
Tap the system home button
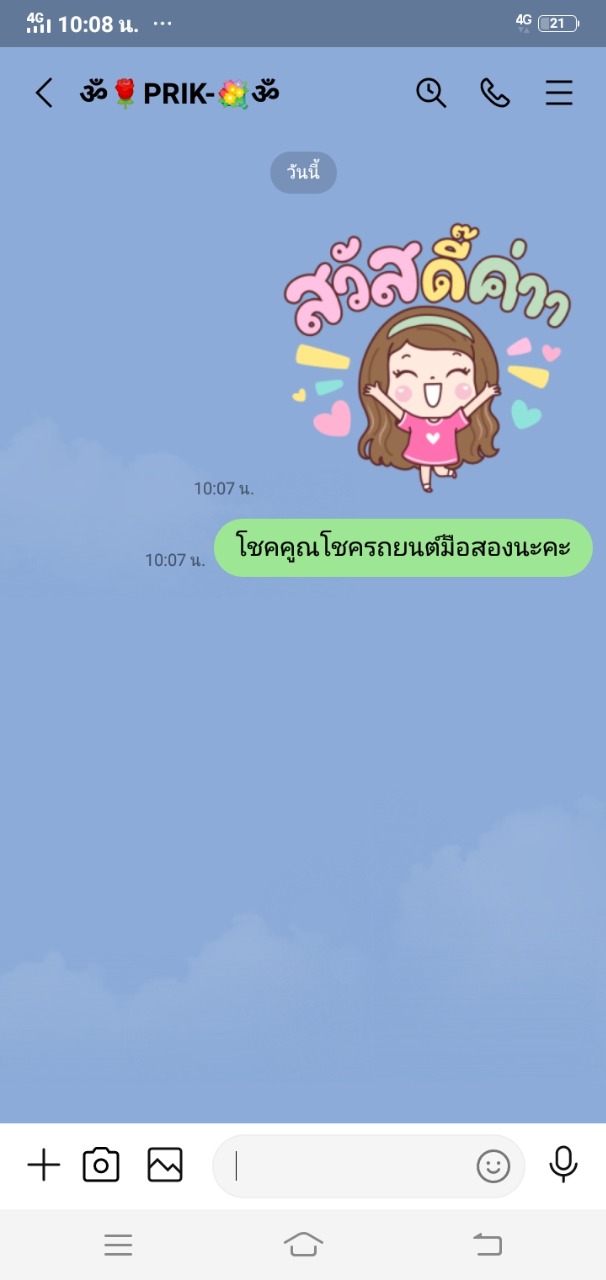pyautogui.click(x=303, y=1244)
